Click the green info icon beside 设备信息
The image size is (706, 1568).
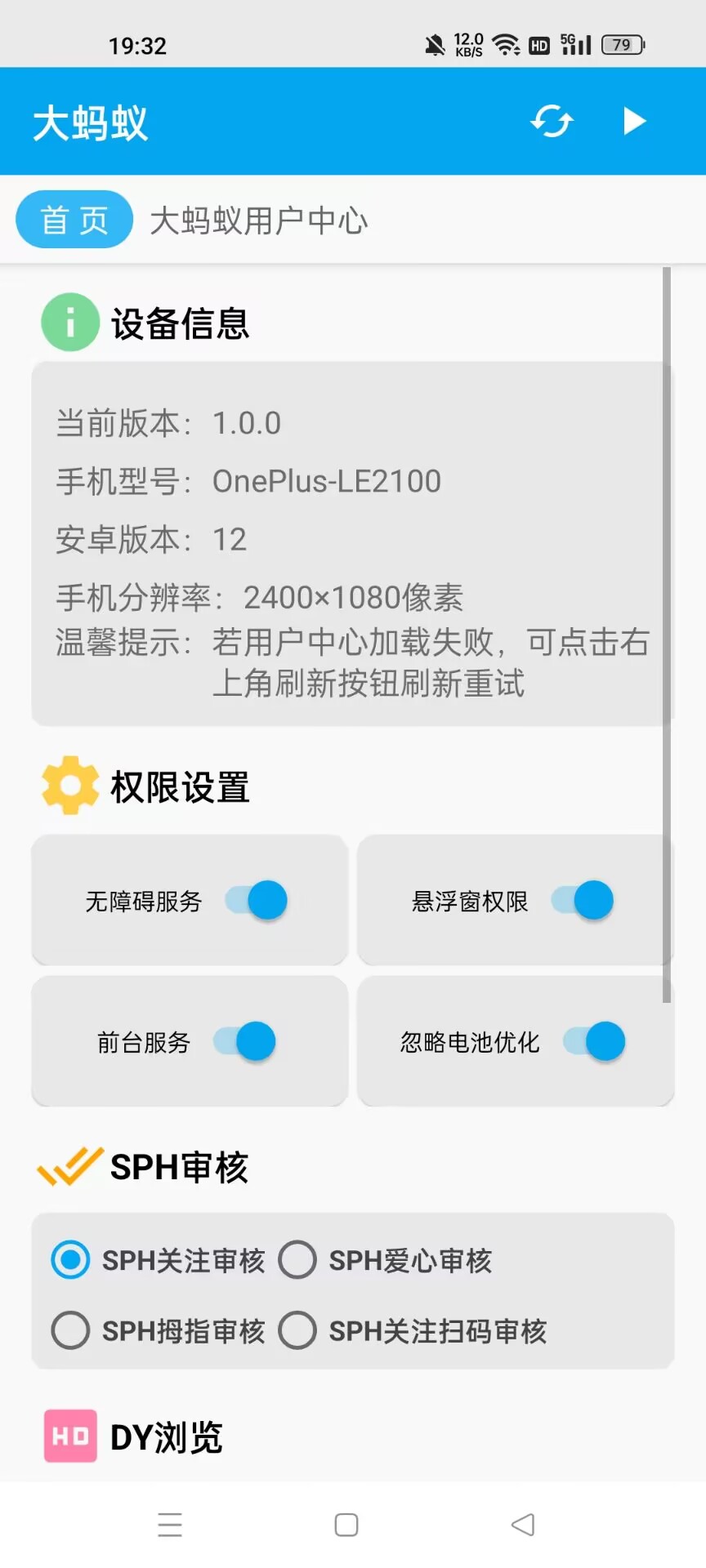click(69, 321)
